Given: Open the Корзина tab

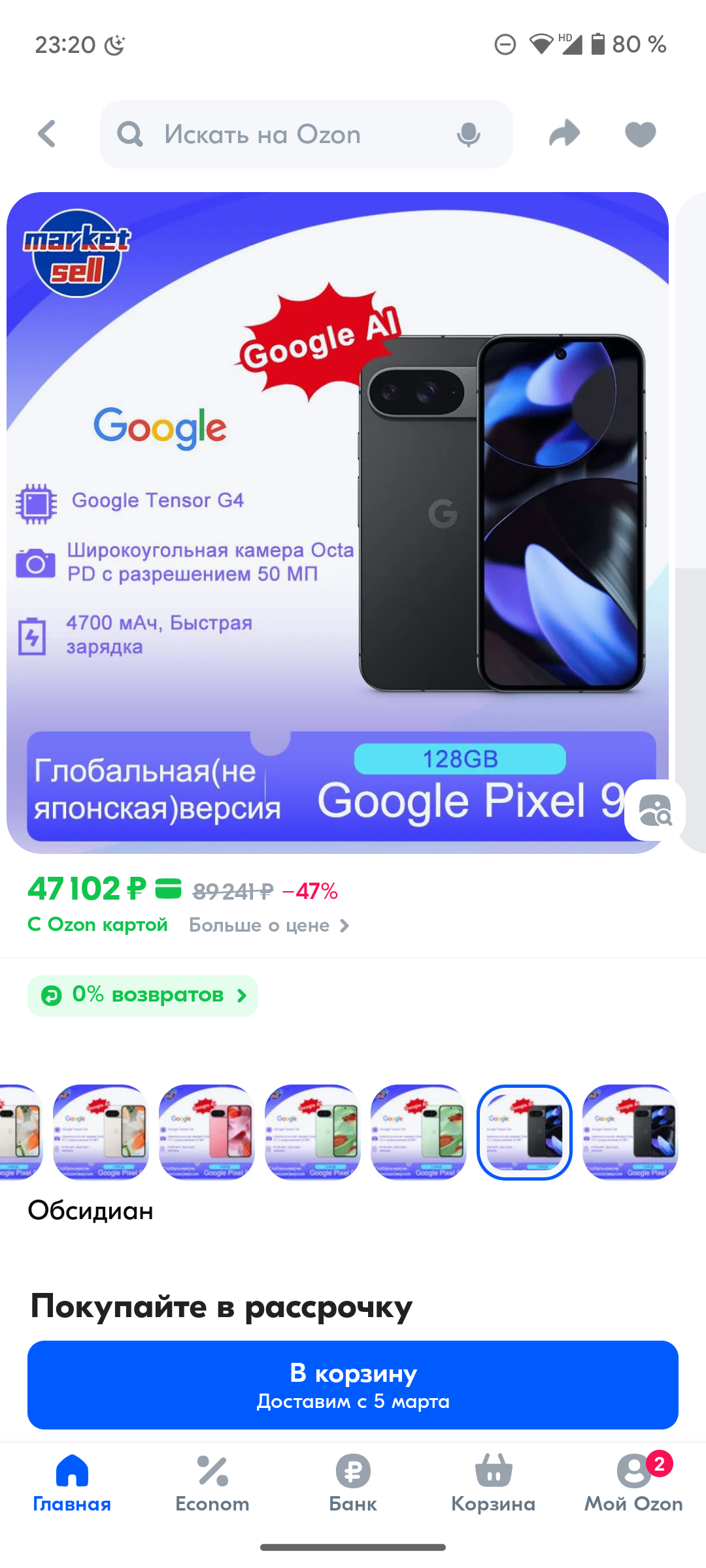Looking at the screenshot, I should [494, 1483].
